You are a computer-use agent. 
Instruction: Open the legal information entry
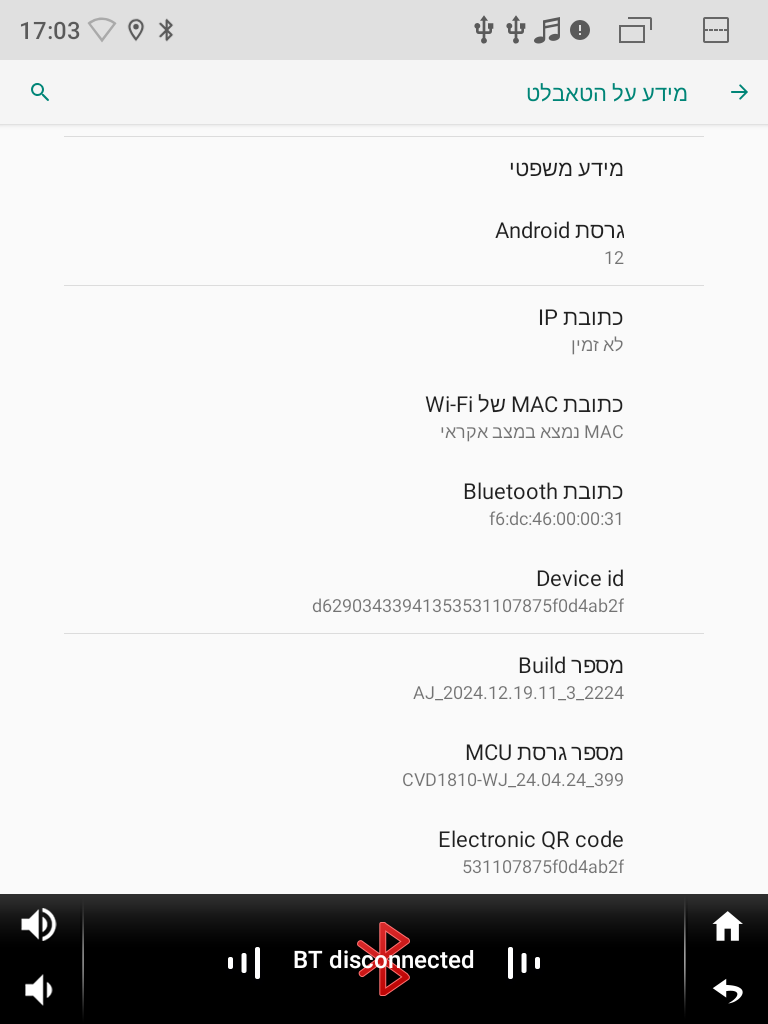[384, 168]
